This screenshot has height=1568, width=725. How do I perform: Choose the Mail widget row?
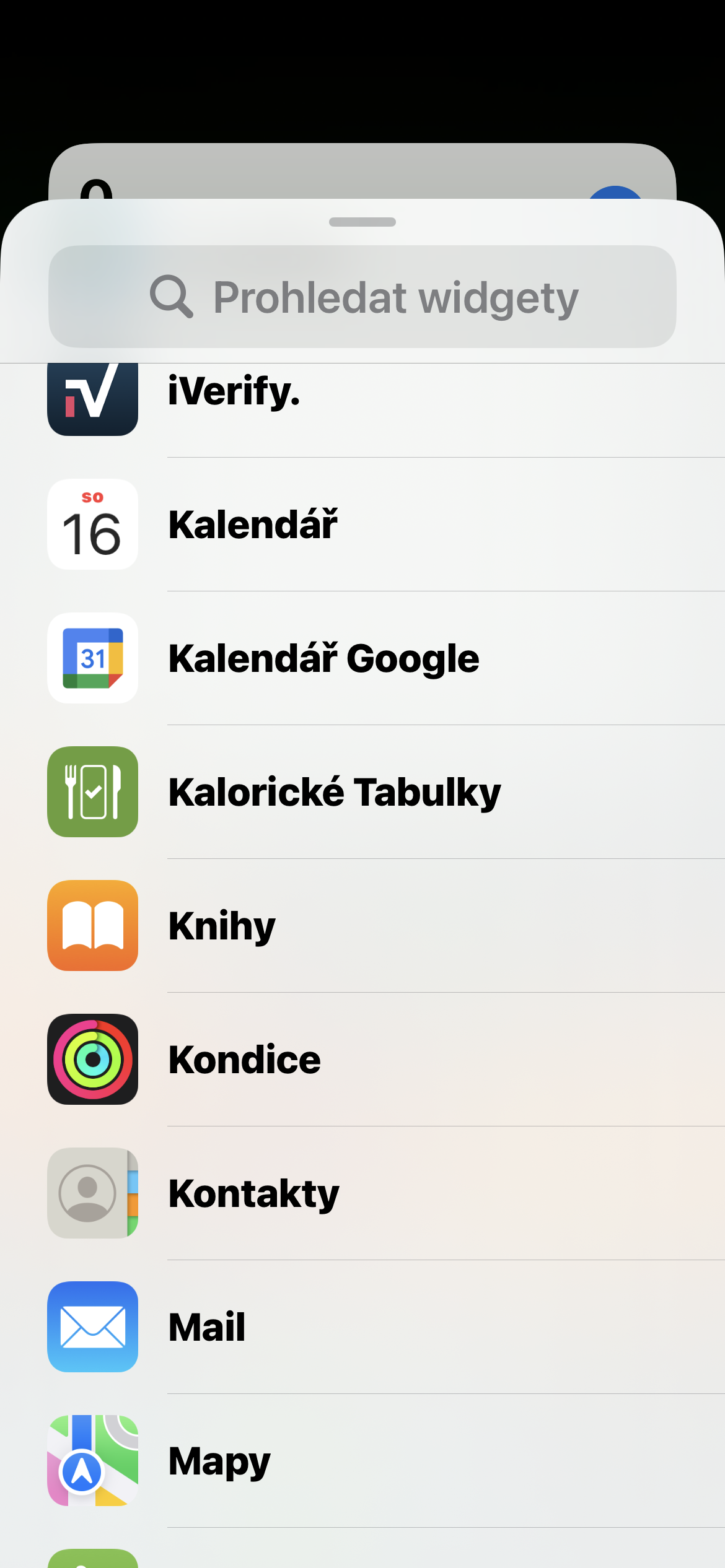(x=362, y=1327)
